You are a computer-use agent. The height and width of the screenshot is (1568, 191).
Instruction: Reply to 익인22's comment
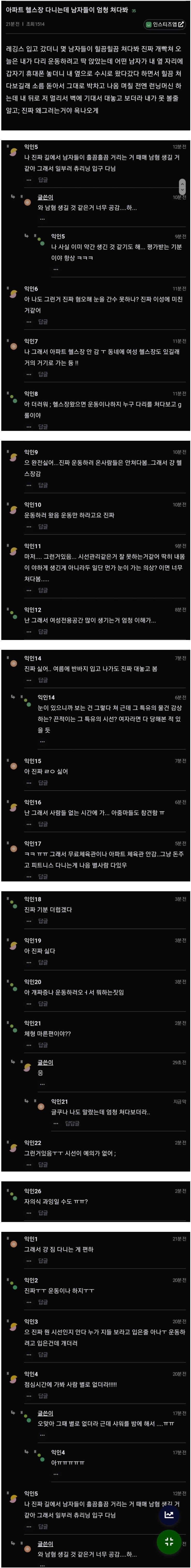[43, 1165]
